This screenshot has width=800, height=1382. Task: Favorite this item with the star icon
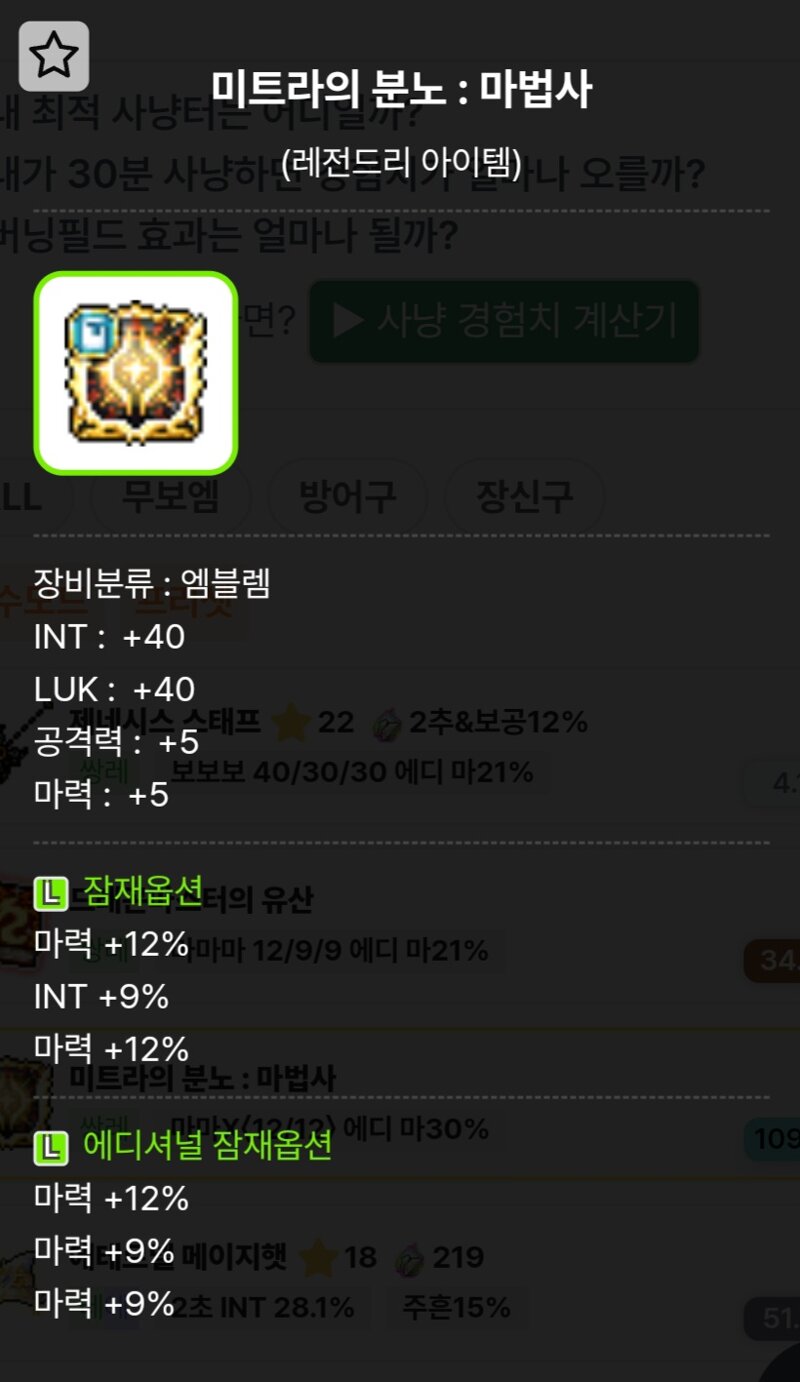(x=54, y=56)
